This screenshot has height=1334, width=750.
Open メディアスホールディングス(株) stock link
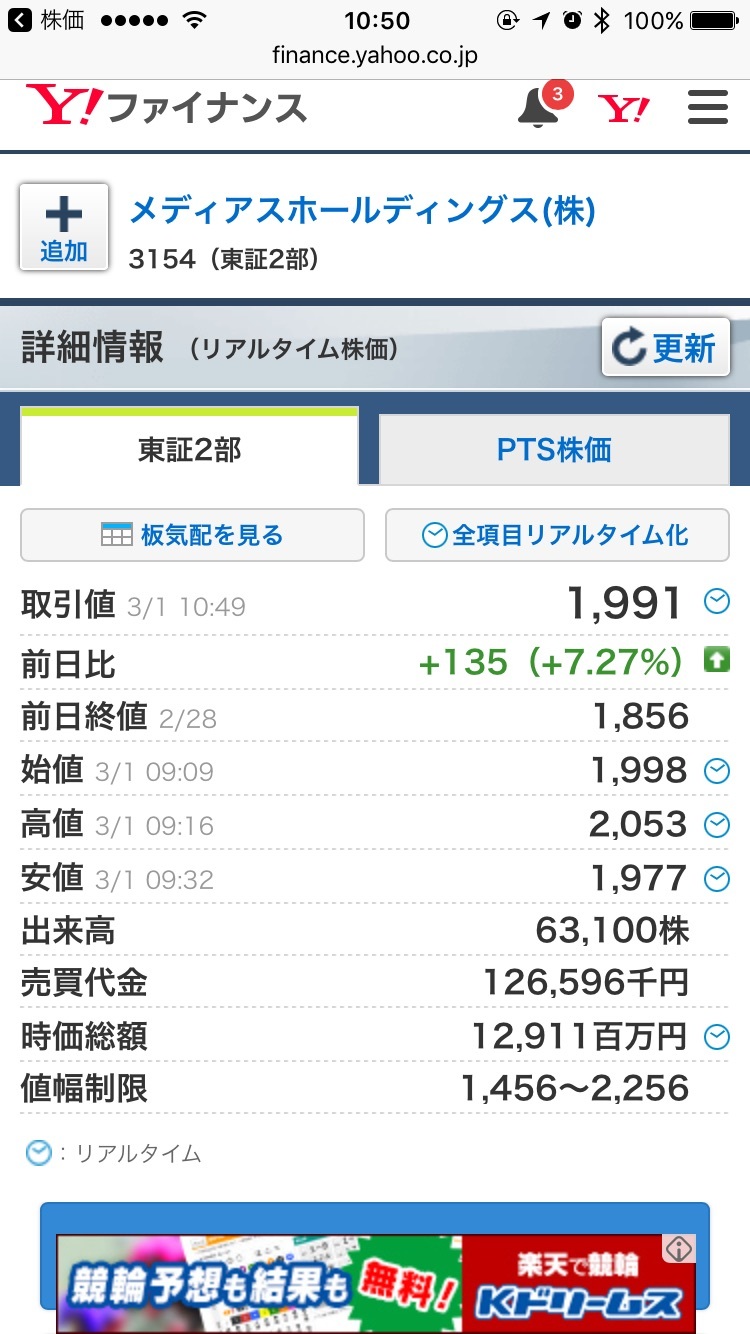362,211
